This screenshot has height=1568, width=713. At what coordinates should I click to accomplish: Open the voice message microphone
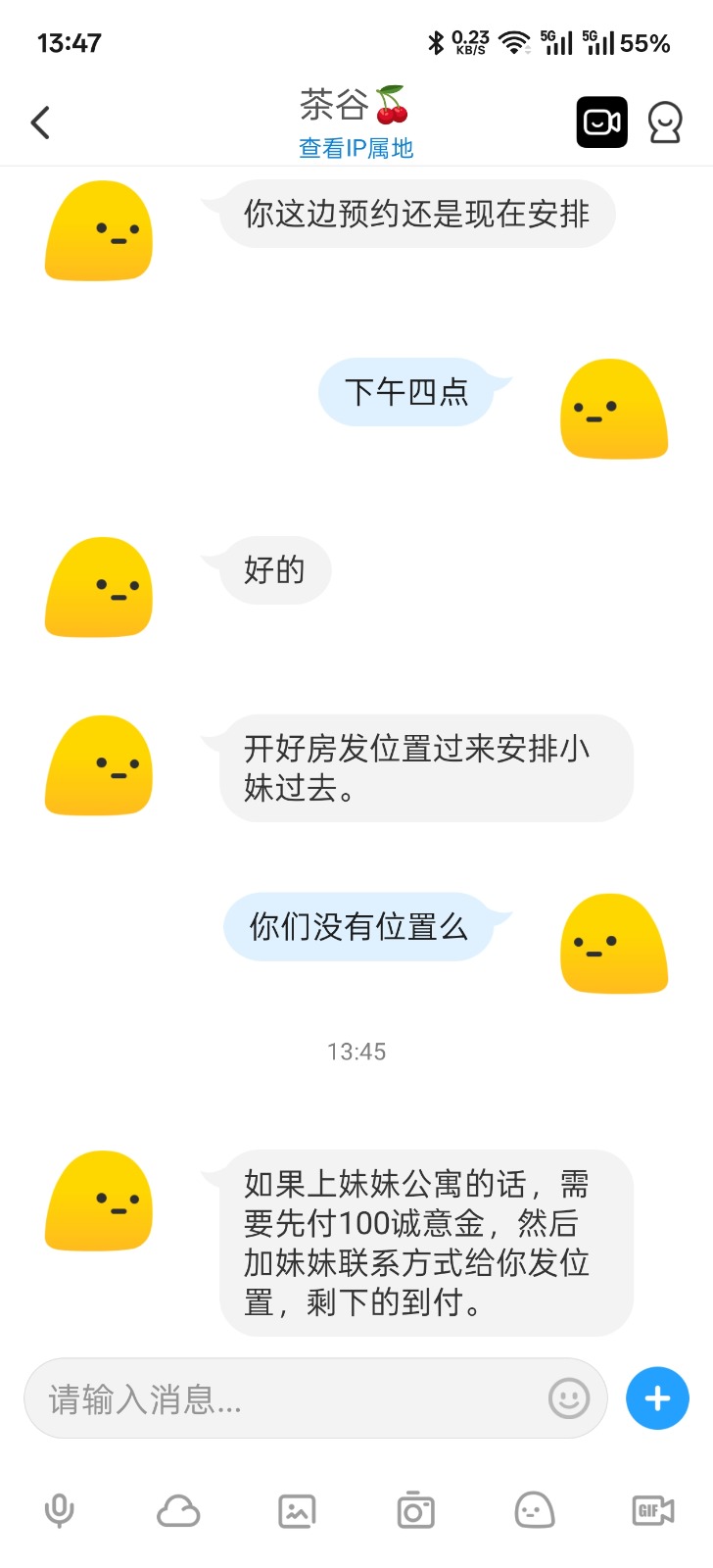[61, 1510]
